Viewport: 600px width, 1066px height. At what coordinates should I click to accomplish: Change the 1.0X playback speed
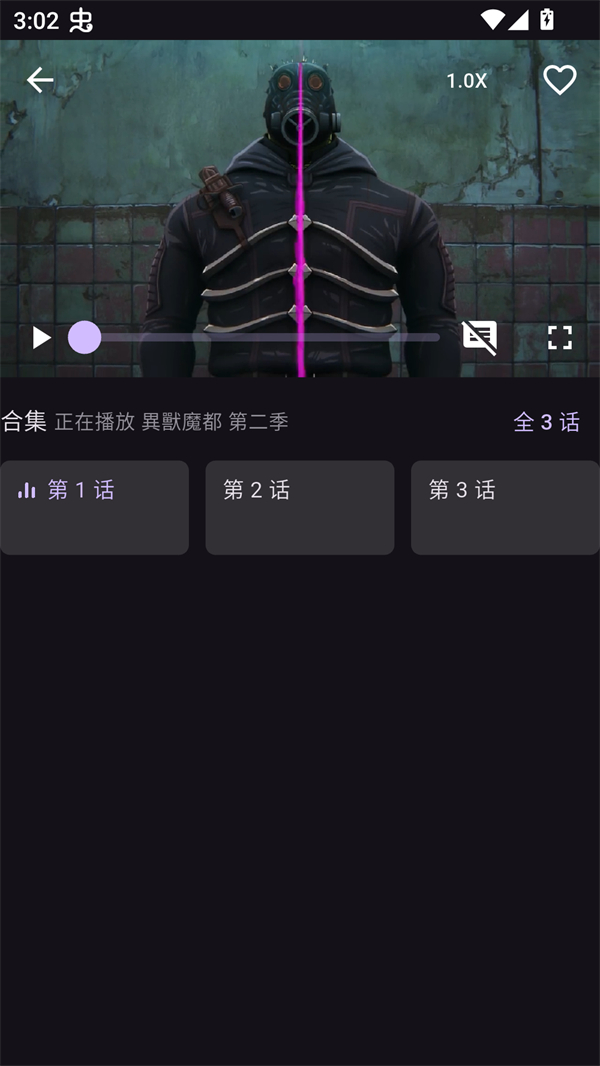click(466, 81)
